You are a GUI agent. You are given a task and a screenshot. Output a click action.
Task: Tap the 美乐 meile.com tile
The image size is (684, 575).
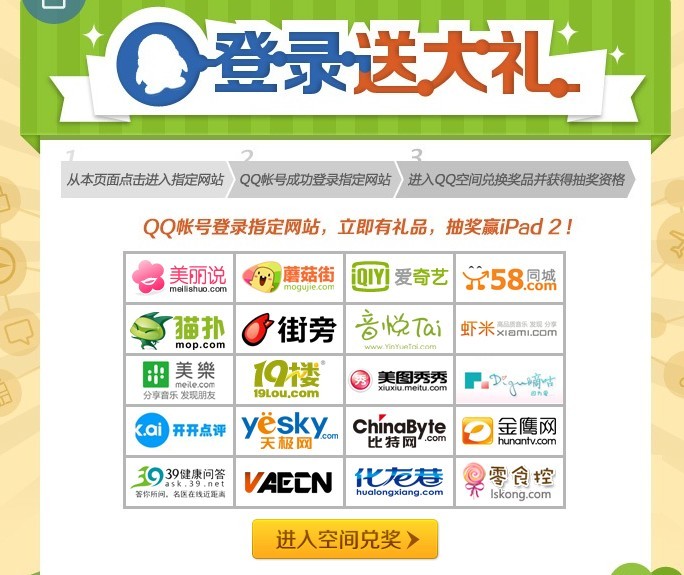click(180, 380)
